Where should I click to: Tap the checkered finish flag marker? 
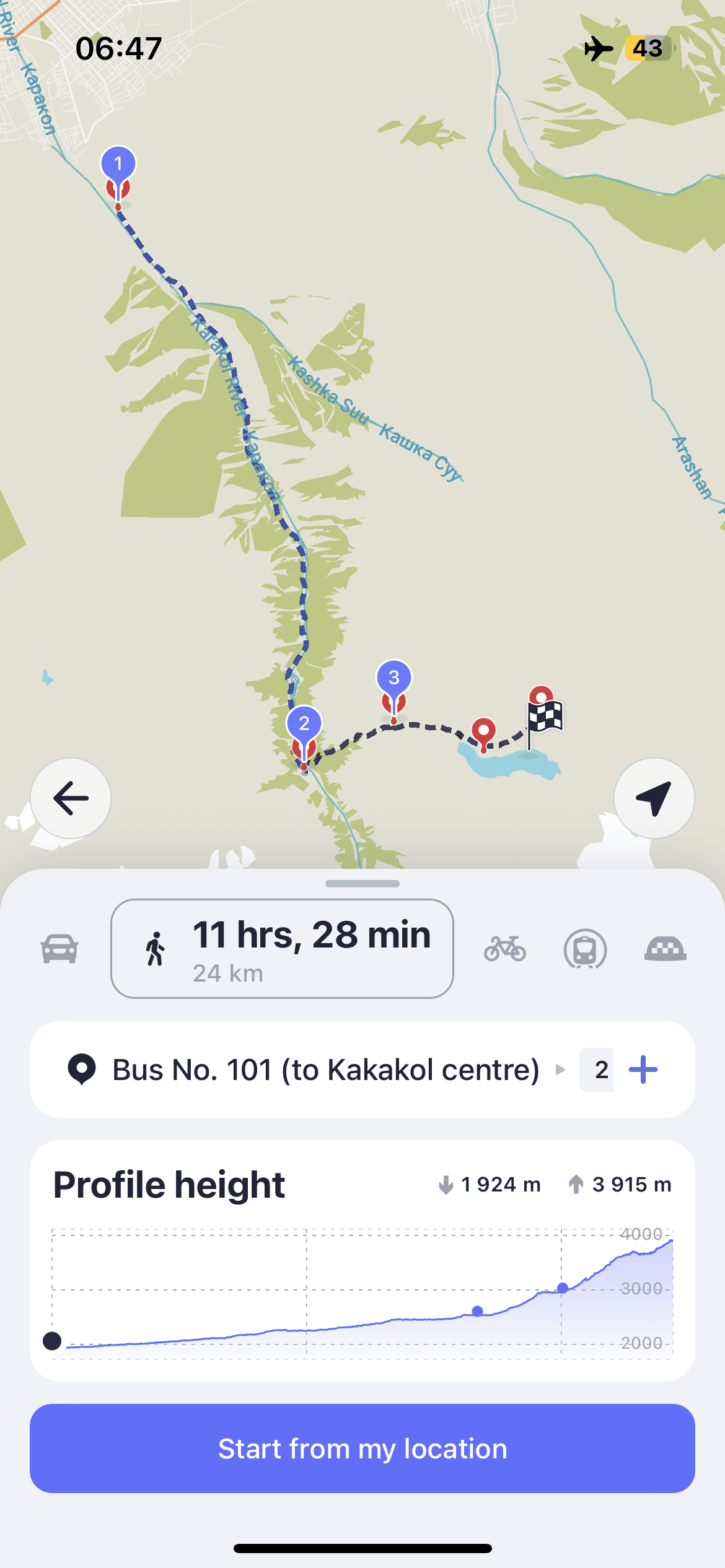(x=545, y=717)
